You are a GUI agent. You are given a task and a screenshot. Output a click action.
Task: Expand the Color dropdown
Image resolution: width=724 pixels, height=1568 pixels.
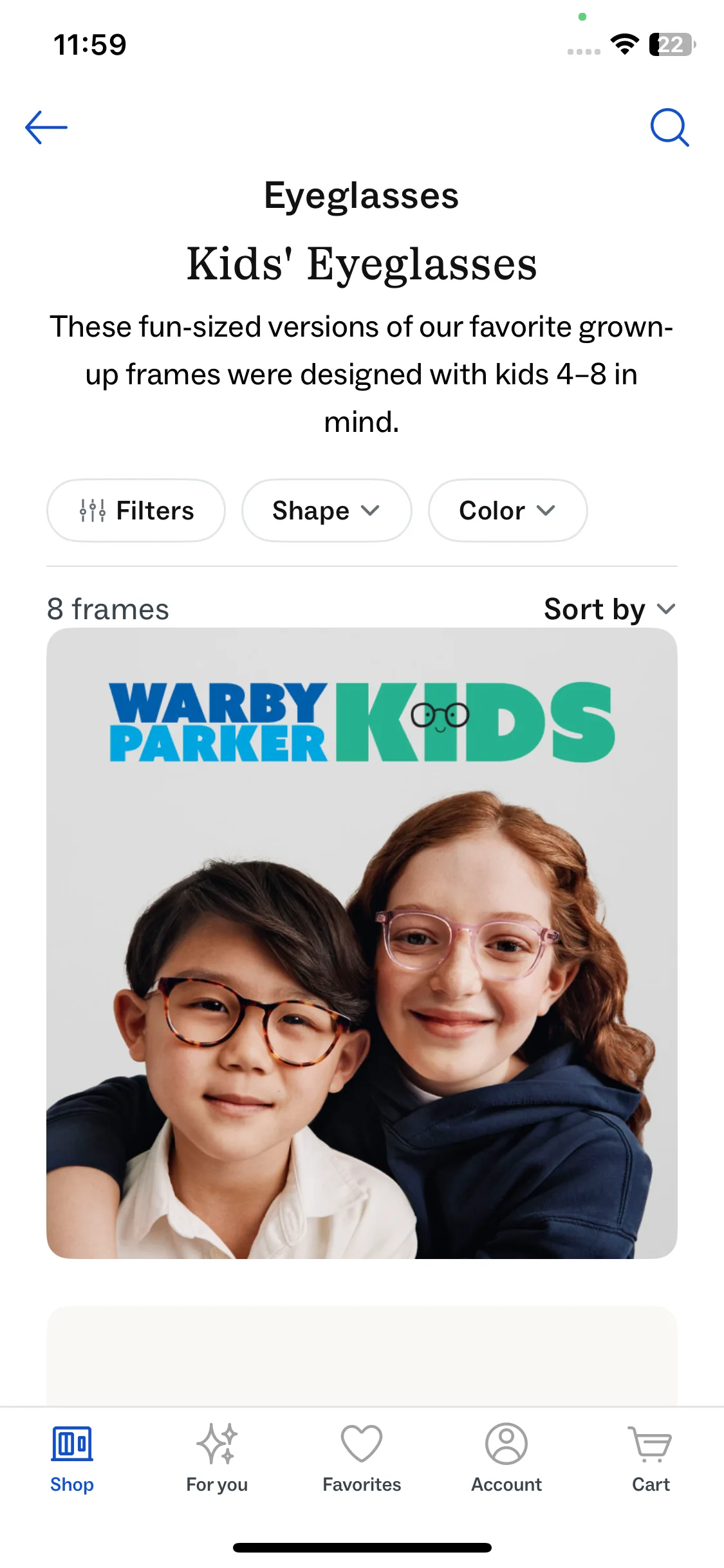507,510
